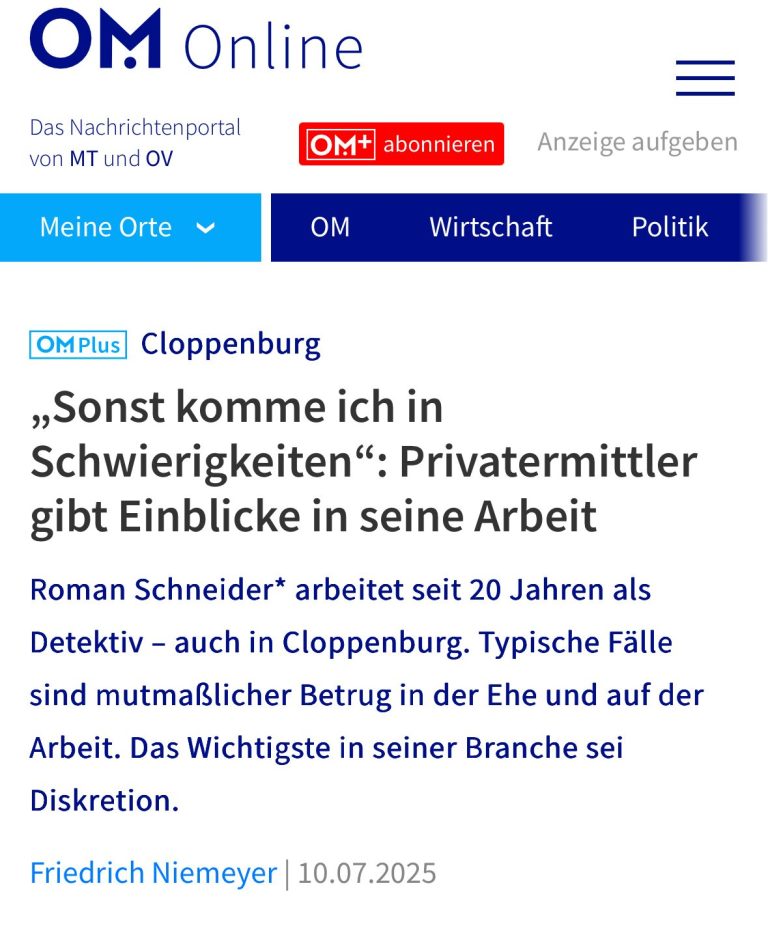Switch to the Politik section
Image resolution: width=768 pixels, height=933 pixels.
pos(669,227)
